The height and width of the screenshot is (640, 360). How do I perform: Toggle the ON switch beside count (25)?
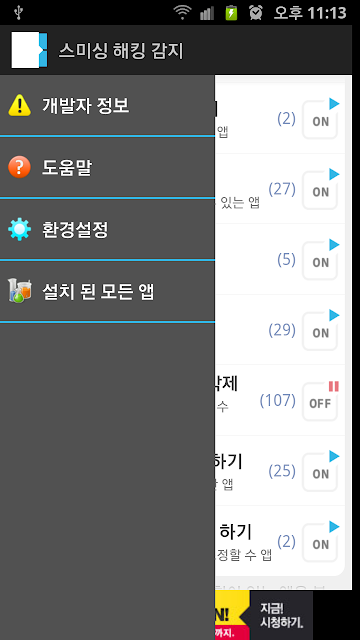320,472
